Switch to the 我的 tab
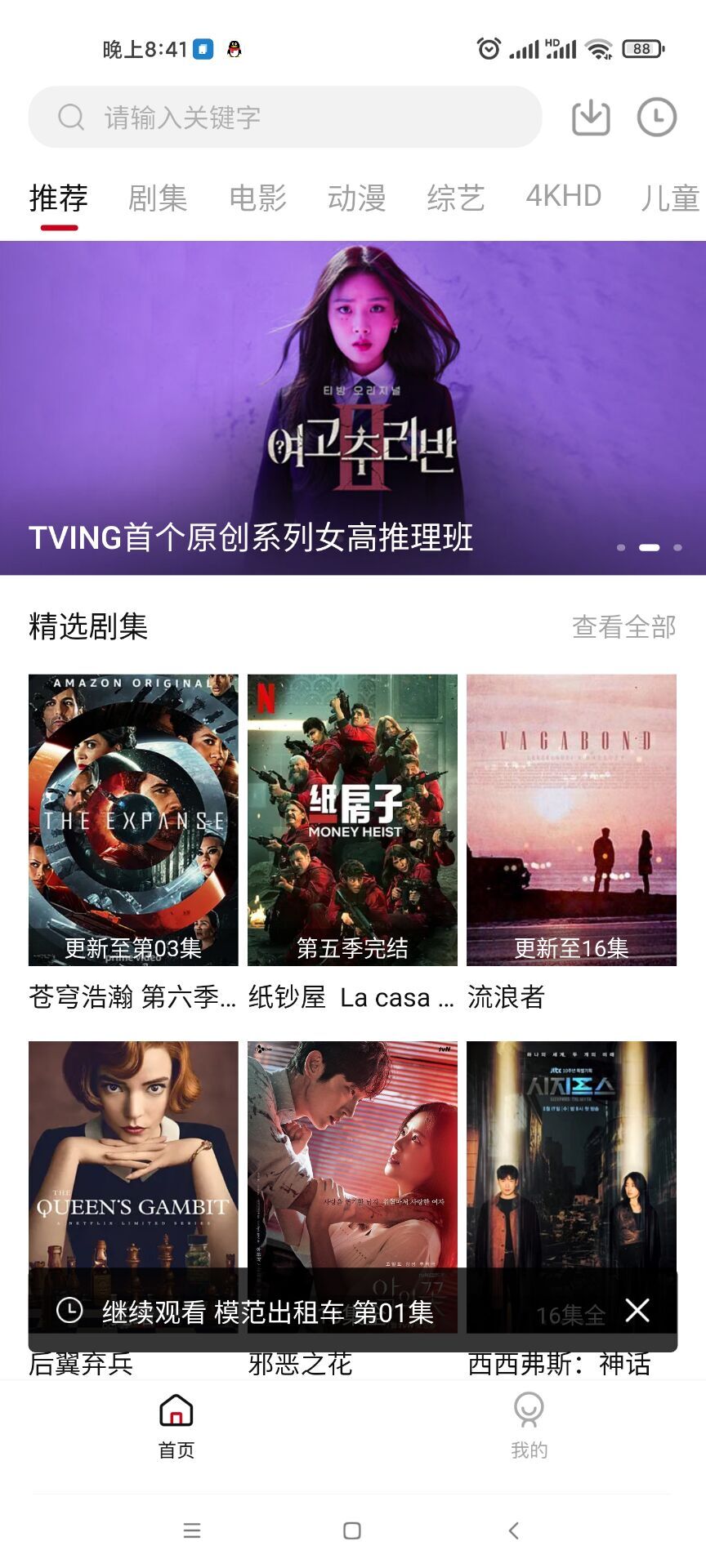Viewport: 706px width, 1568px height. click(529, 1425)
